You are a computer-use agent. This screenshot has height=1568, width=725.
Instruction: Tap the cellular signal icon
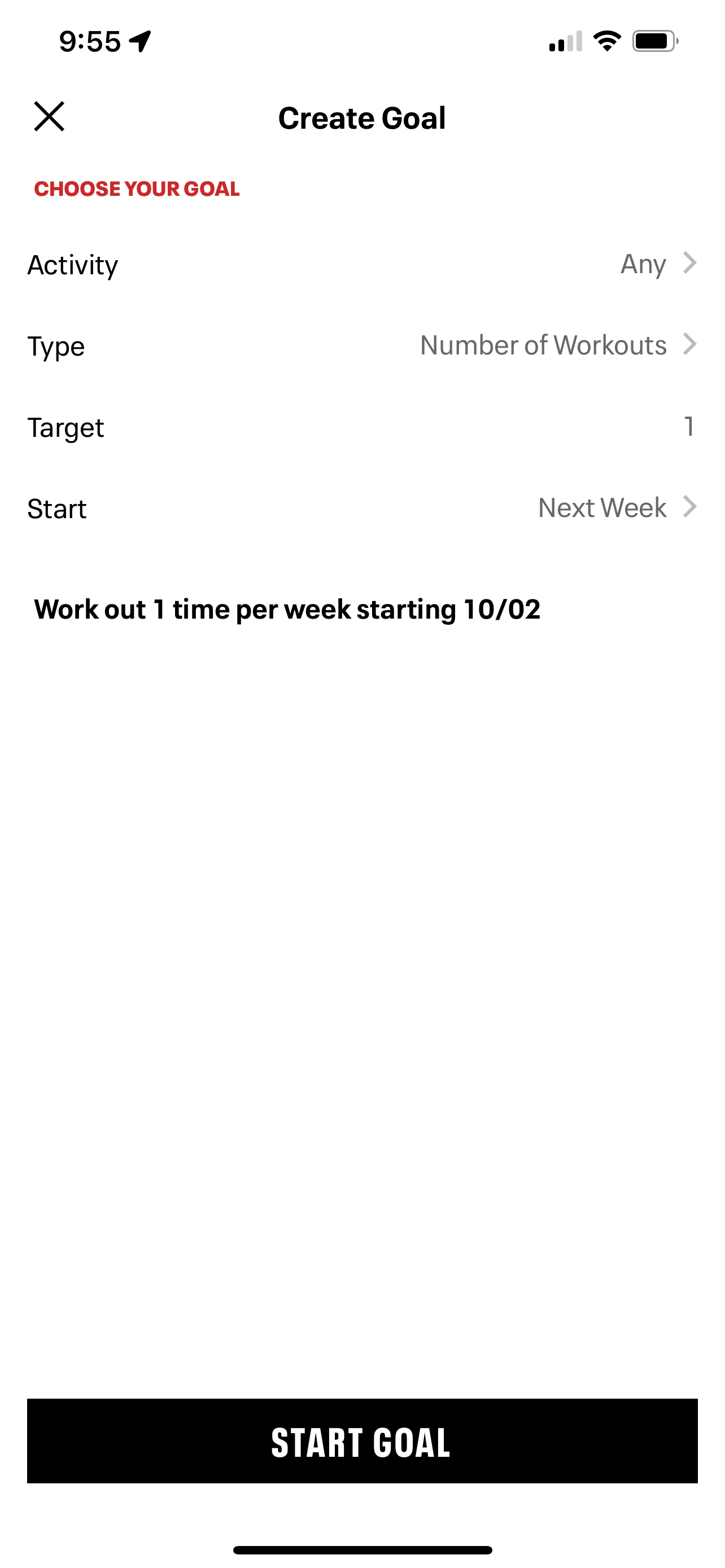tap(566, 42)
